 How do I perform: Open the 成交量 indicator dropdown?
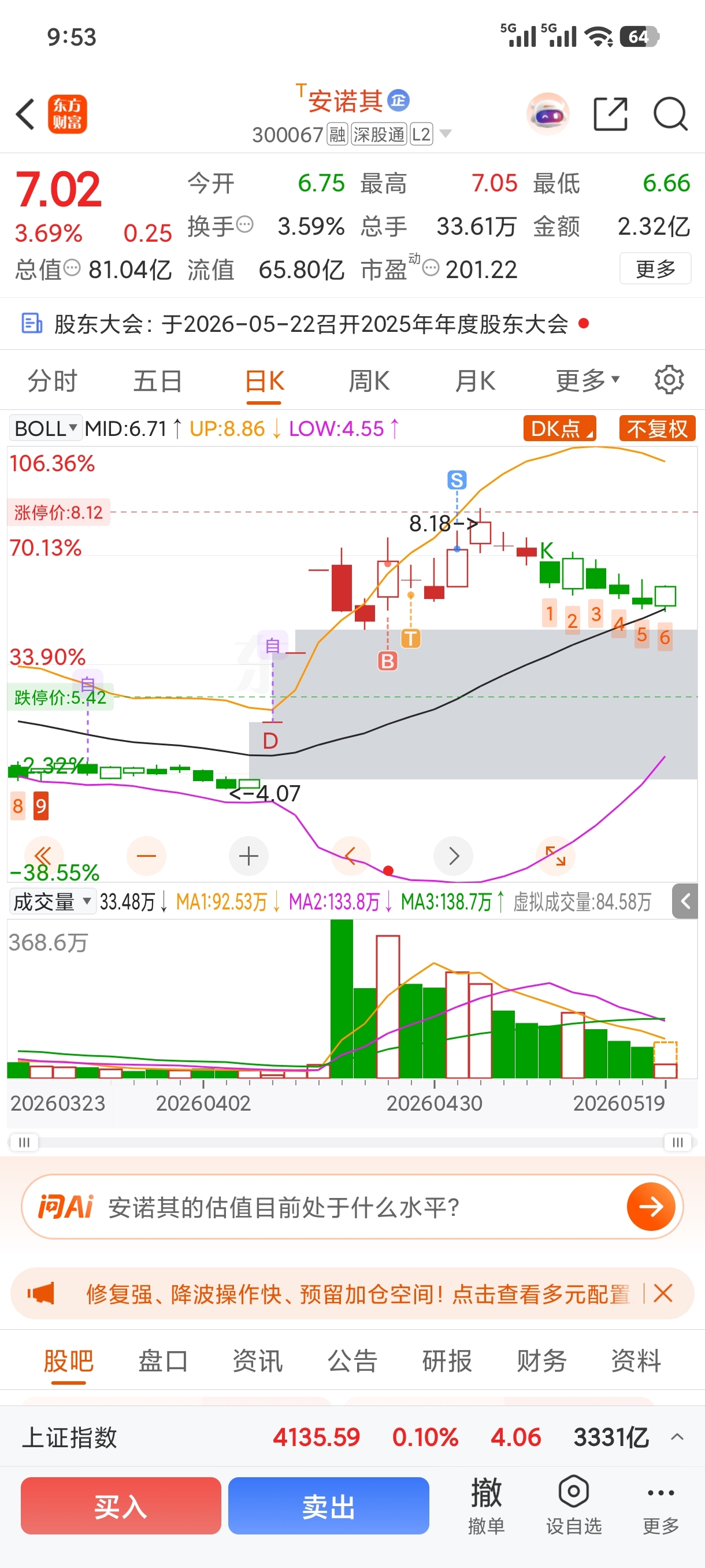pos(51,901)
